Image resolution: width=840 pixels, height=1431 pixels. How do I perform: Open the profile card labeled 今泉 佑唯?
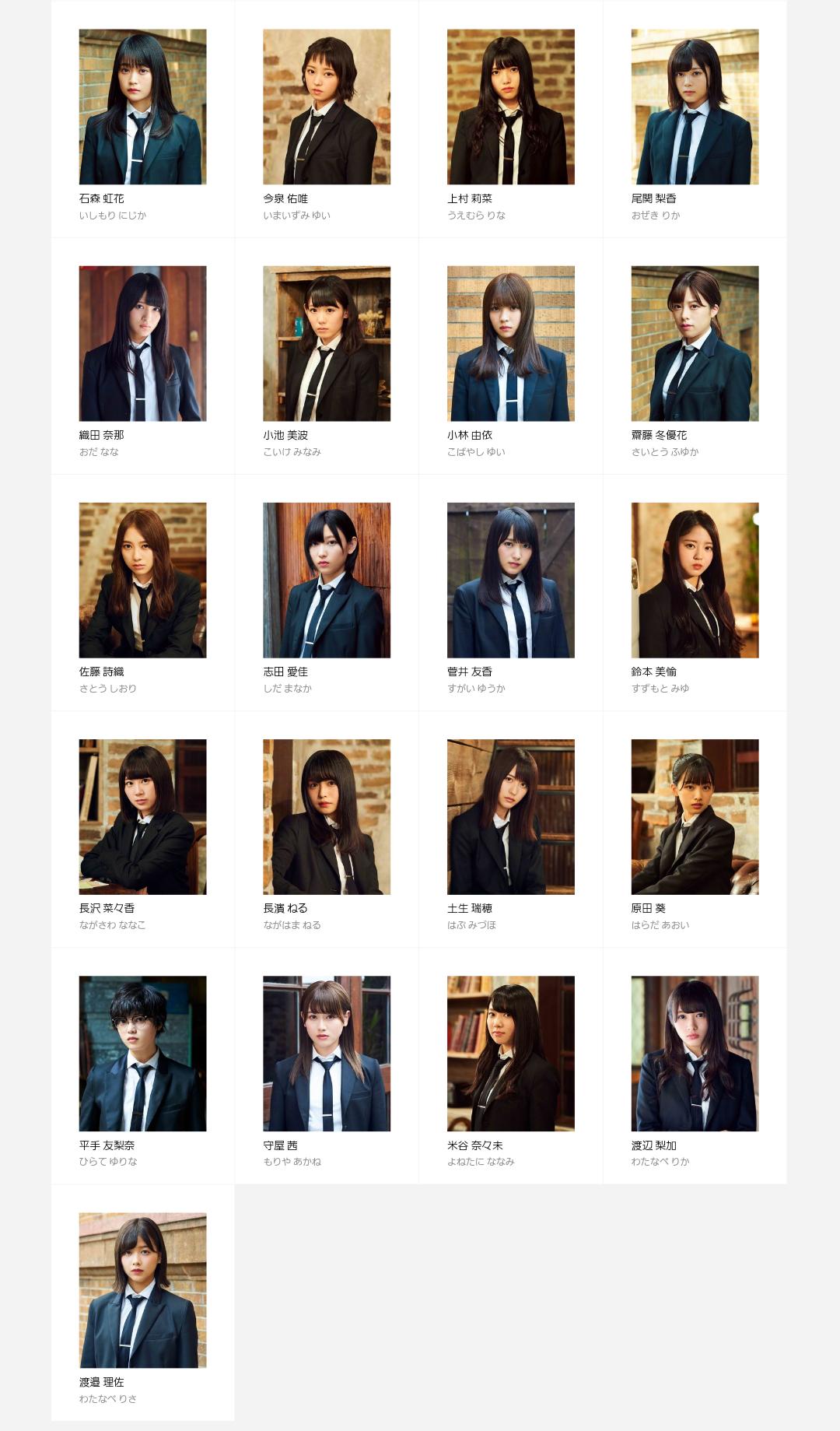point(327,119)
